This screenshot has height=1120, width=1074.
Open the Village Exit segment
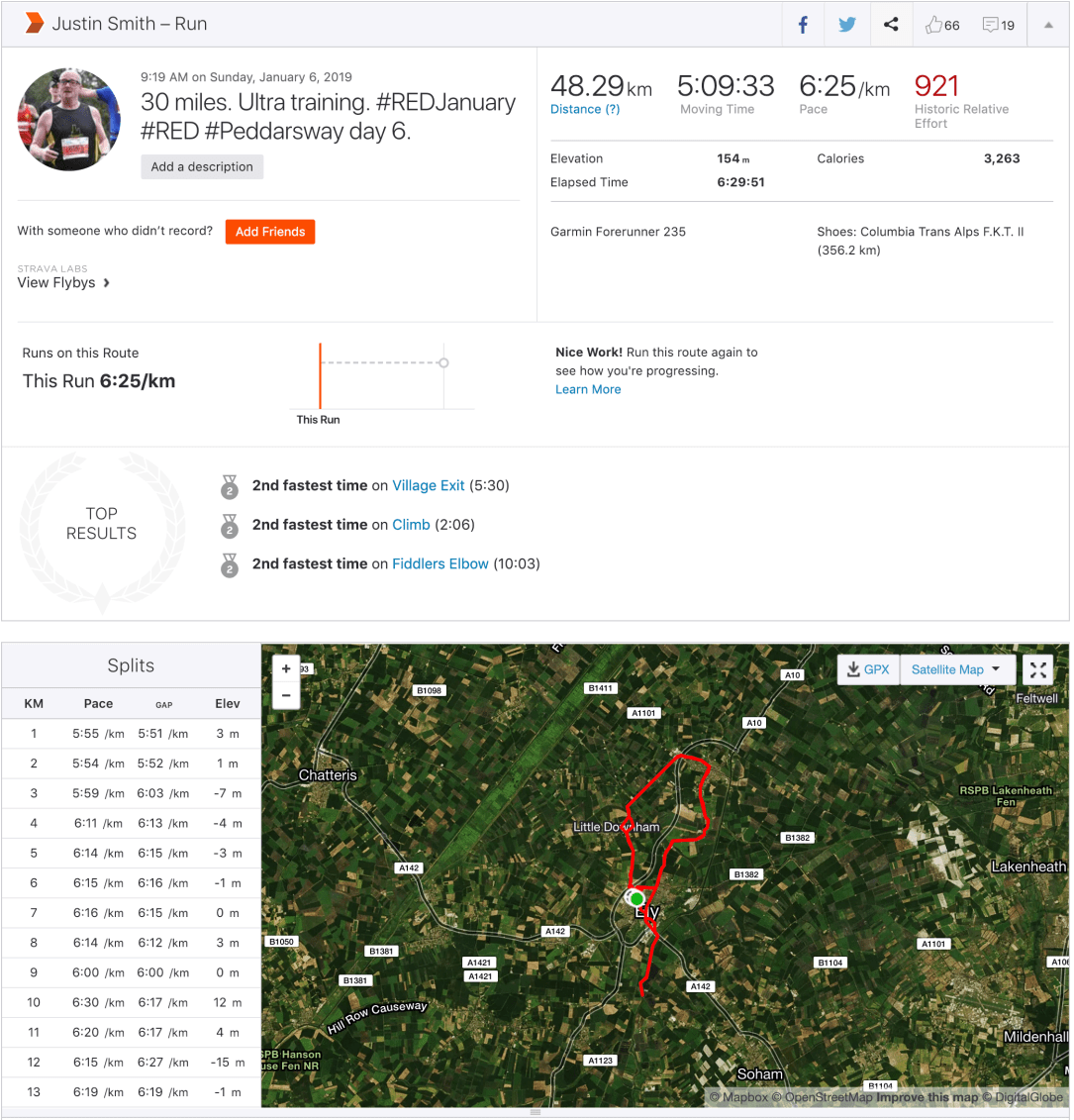(429, 485)
